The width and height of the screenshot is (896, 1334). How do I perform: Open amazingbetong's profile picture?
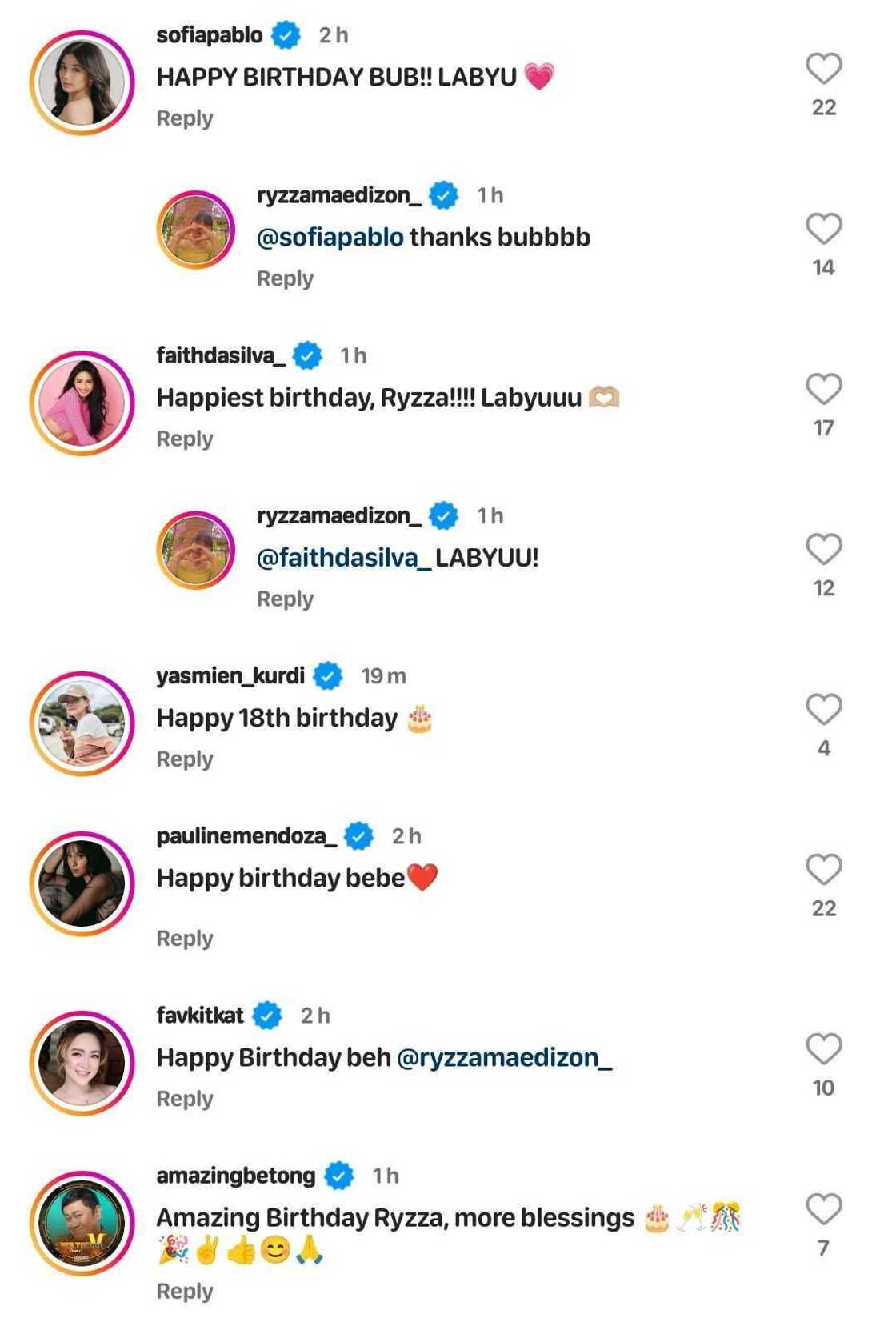82,1223
